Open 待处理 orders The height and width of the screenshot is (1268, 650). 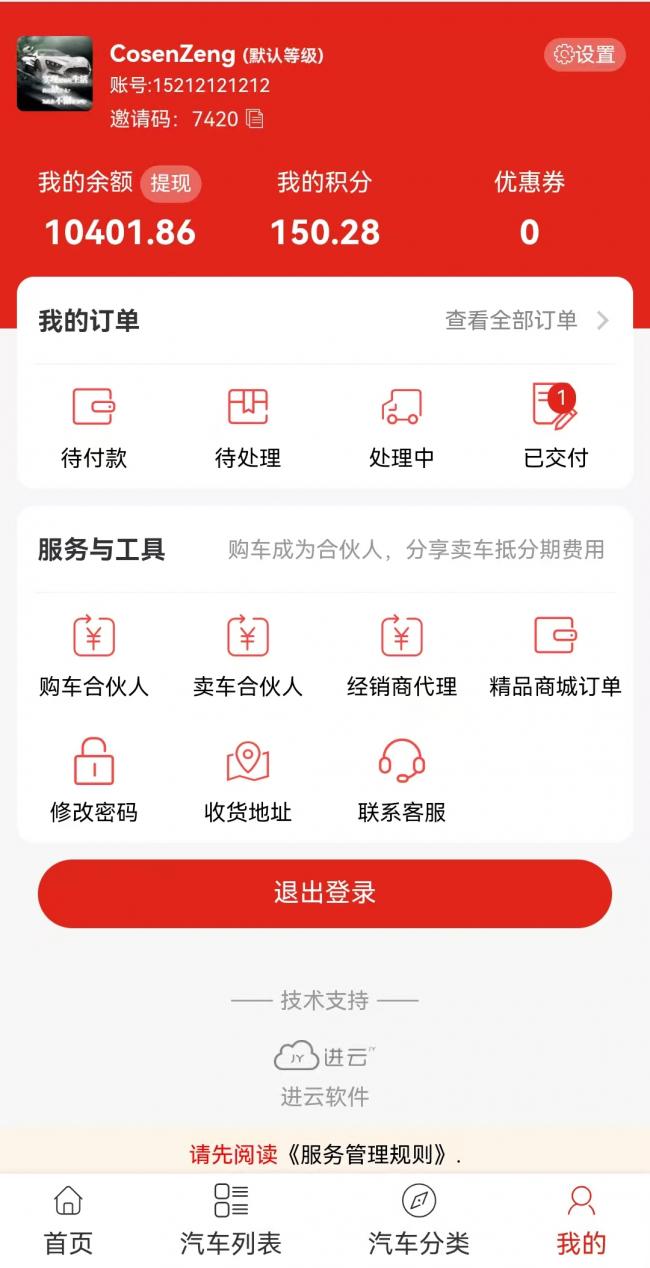pos(248,428)
